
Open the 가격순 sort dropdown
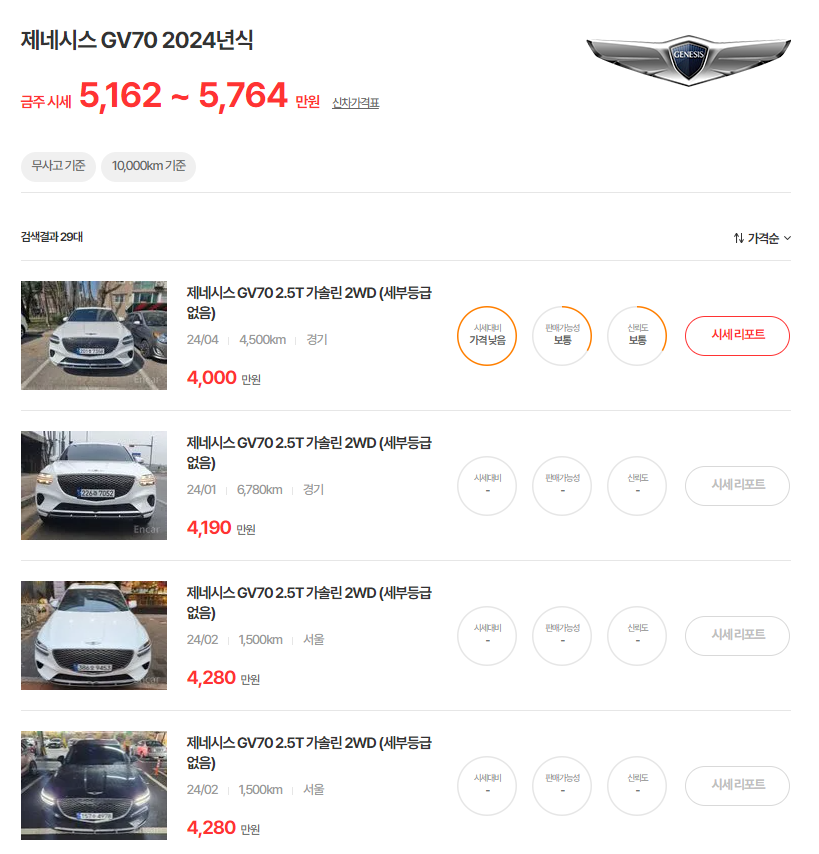click(762, 236)
